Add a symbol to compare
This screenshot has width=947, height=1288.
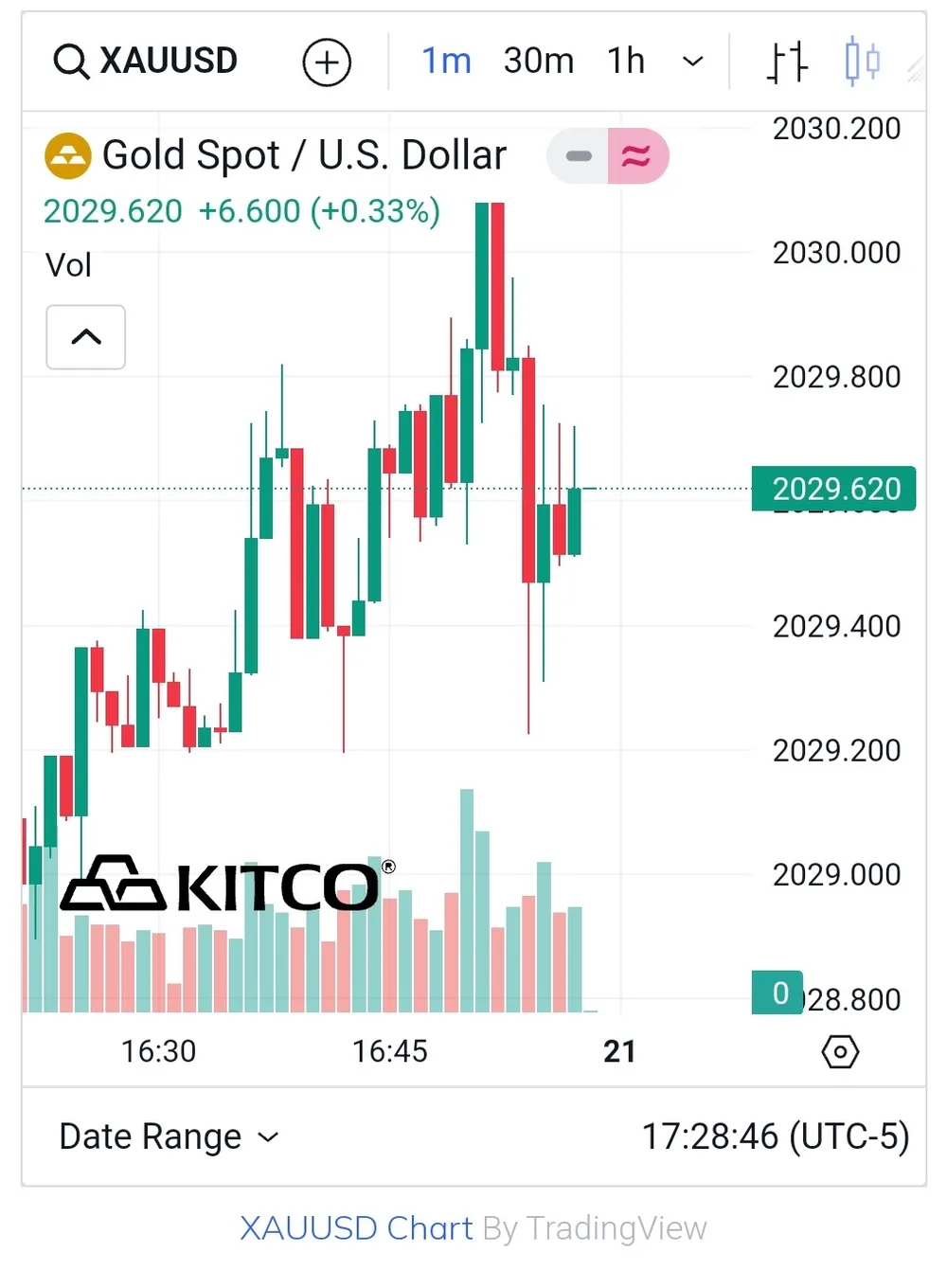[x=327, y=63]
